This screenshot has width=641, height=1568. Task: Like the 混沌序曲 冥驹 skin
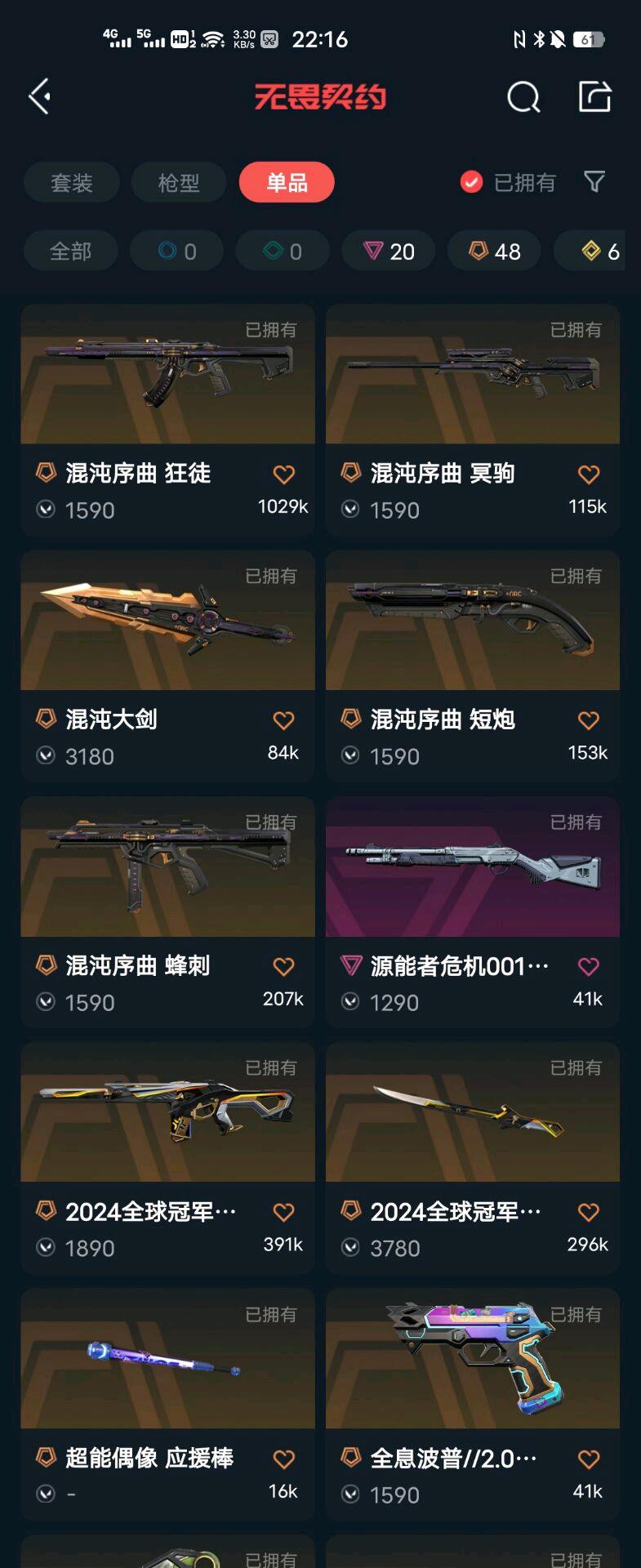588,474
